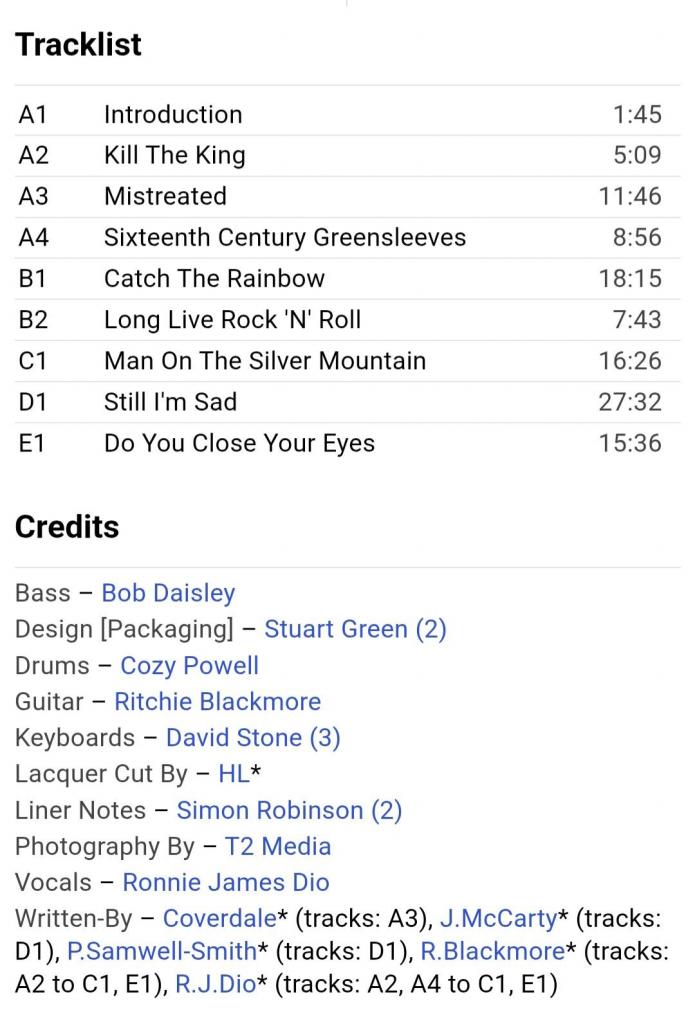This screenshot has width=695, height=1024.
Task: Open the R.Blackmore writer link
Action: [x=492, y=951]
